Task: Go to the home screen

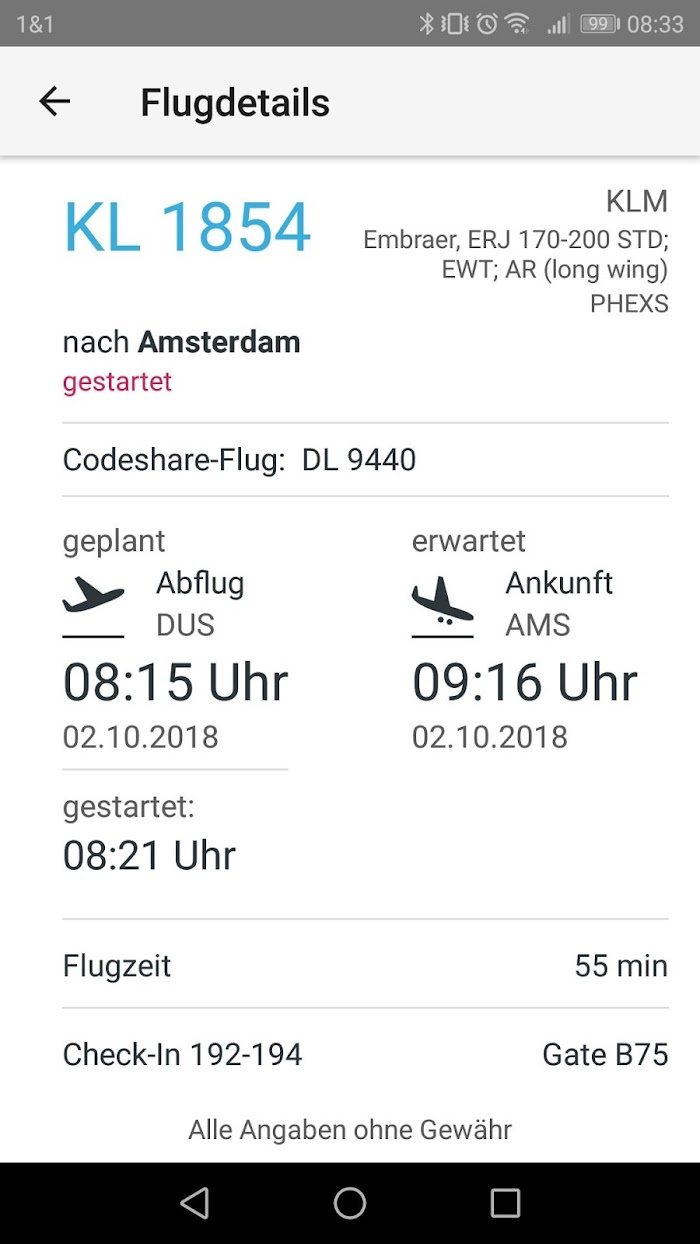Action: coord(350,1202)
